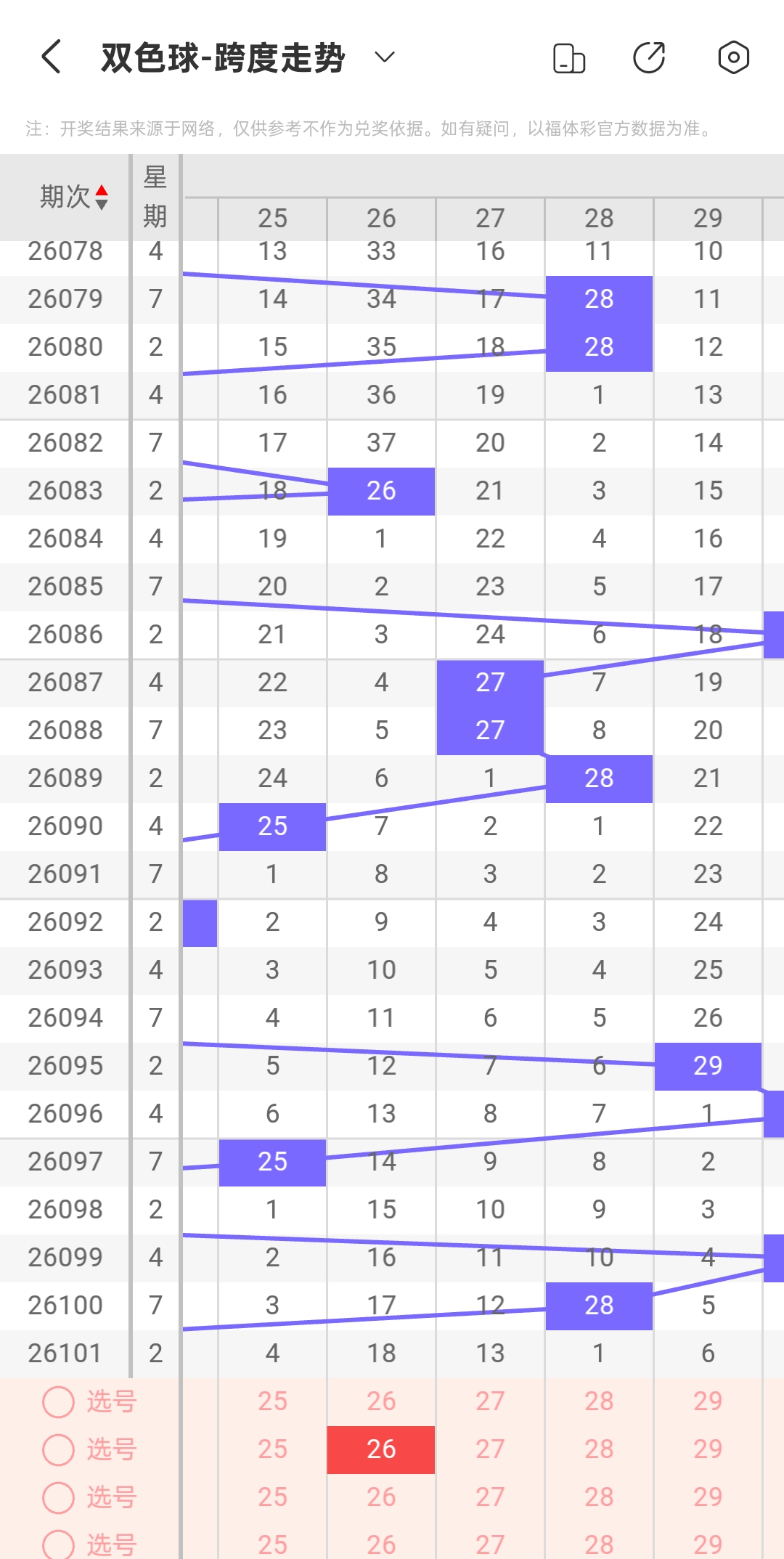The height and width of the screenshot is (1559, 784).
Task: Select the first 选号 row radio button
Action: pos(58,1401)
